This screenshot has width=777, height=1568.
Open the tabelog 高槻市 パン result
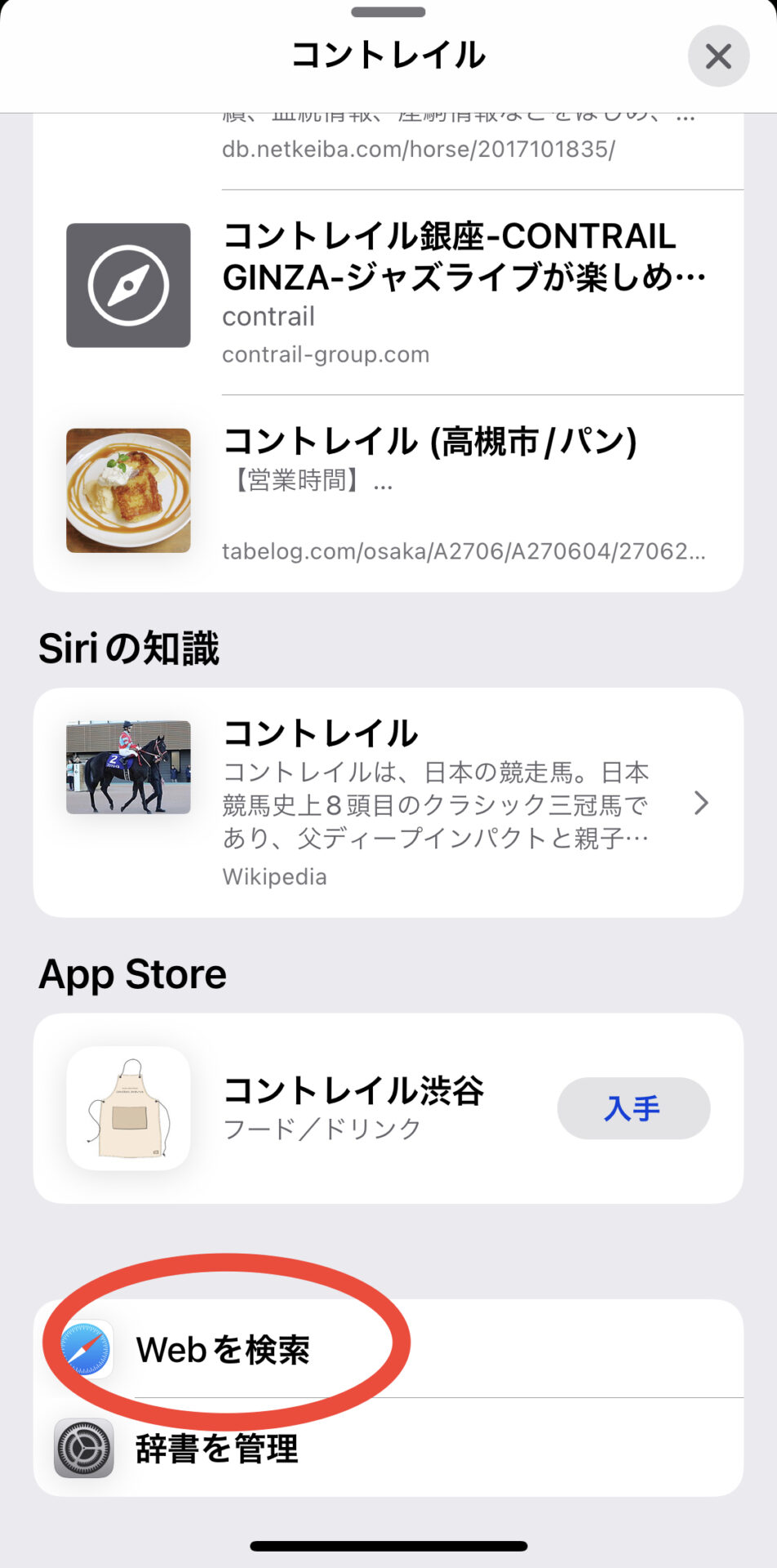tap(388, 493)
